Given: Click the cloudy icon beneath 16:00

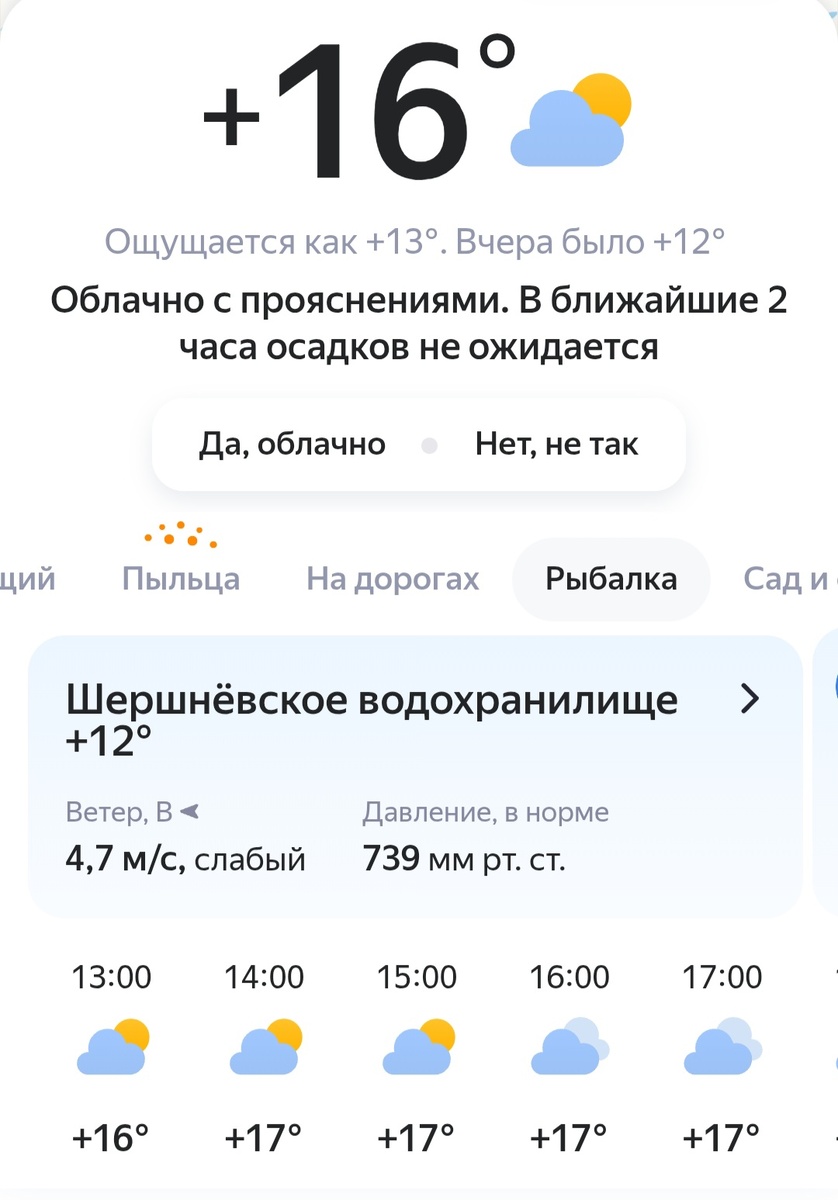Looking at the screenshot, I should (570, 1050).
